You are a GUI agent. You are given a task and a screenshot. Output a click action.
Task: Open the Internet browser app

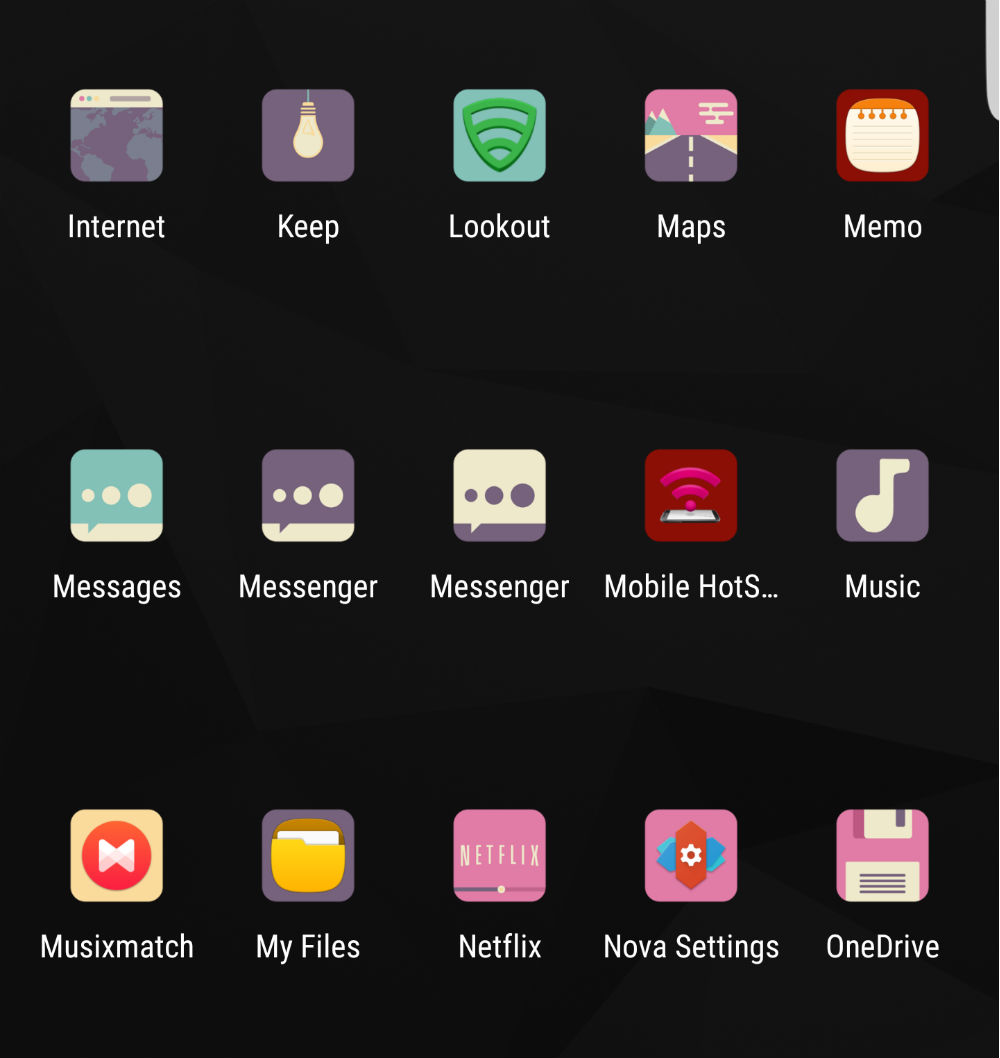[116, 135]
